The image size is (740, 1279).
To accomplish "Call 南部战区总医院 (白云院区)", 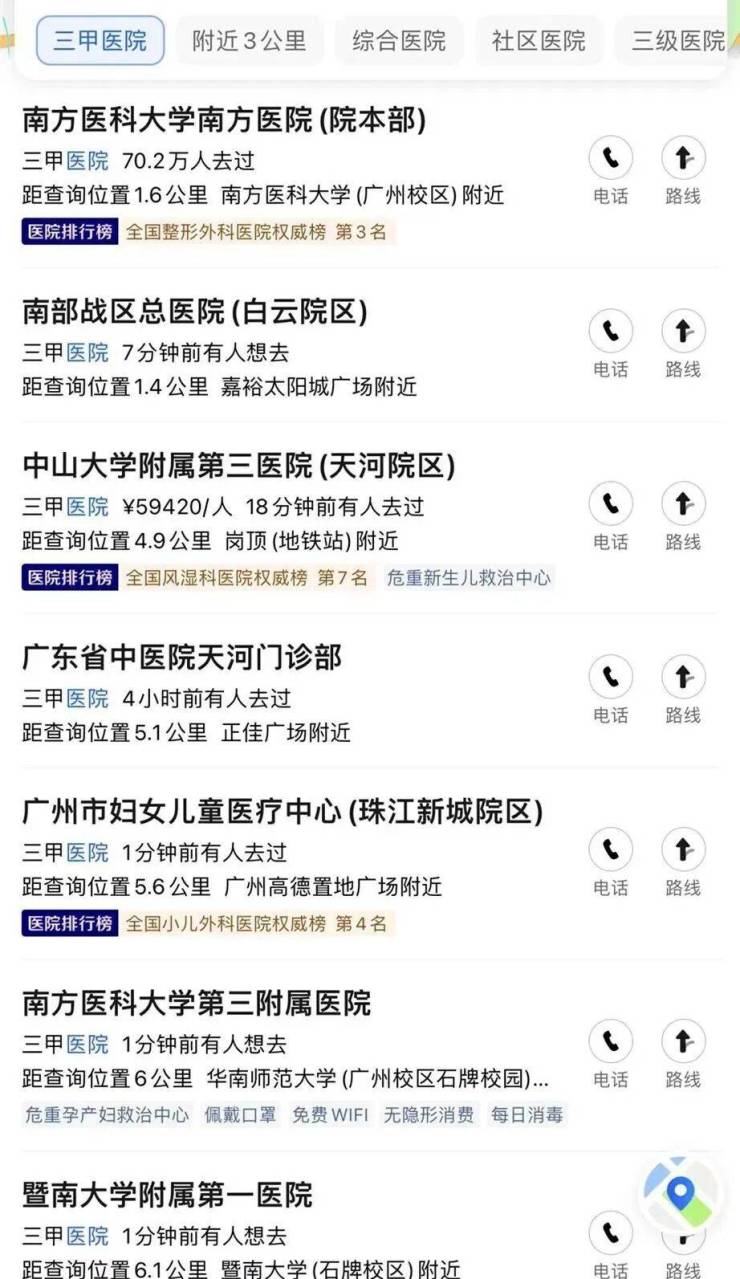I will [610, 332].
